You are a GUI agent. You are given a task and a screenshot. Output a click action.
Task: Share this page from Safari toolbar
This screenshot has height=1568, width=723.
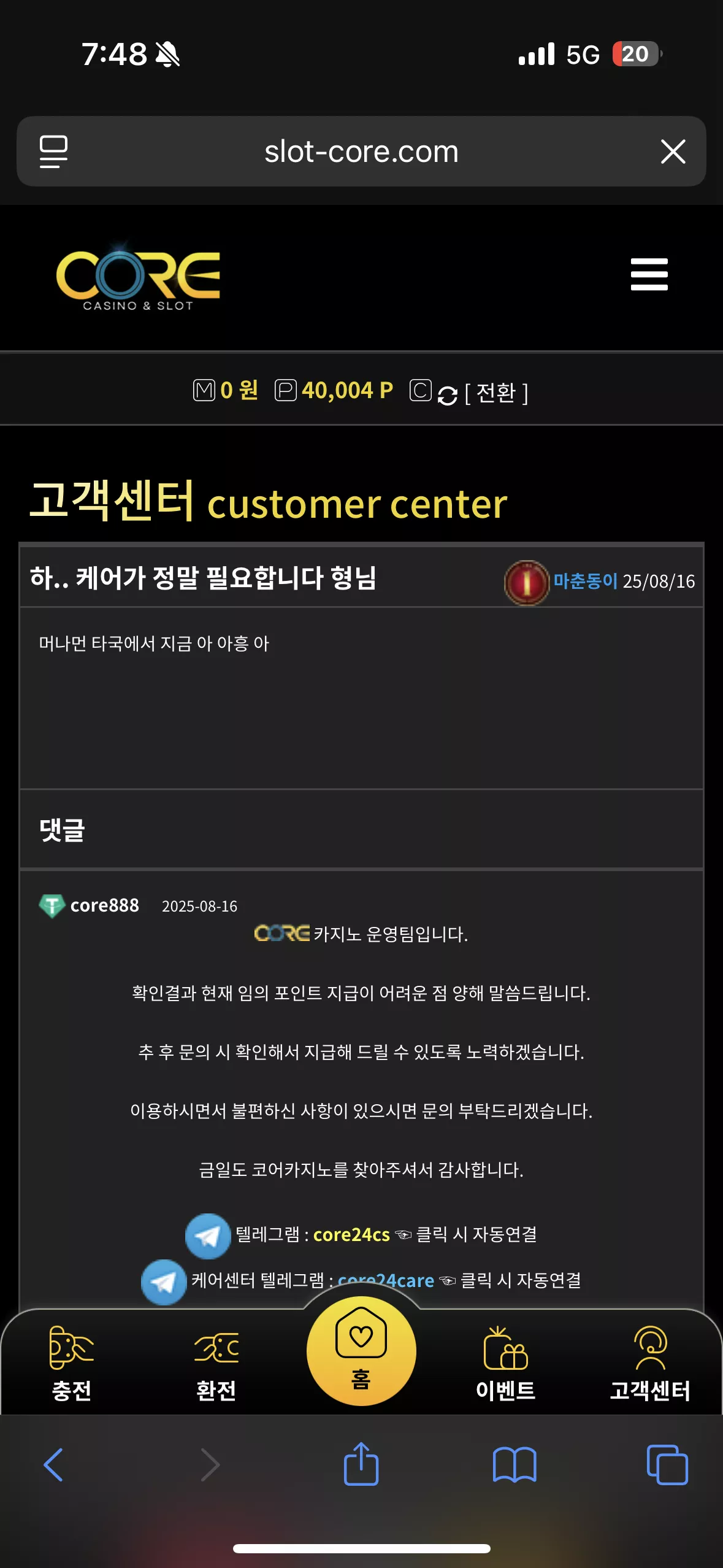[361, 1463]
